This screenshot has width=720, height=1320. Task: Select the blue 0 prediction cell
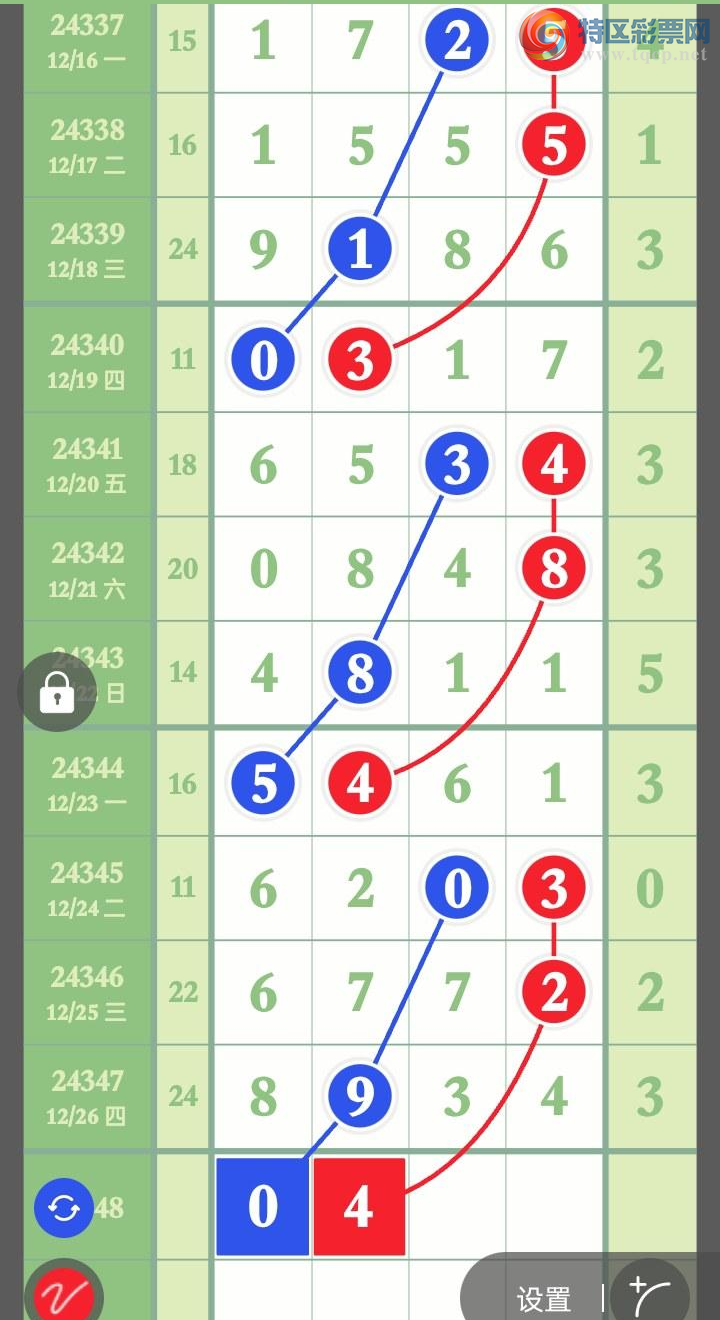[262, 1206]
